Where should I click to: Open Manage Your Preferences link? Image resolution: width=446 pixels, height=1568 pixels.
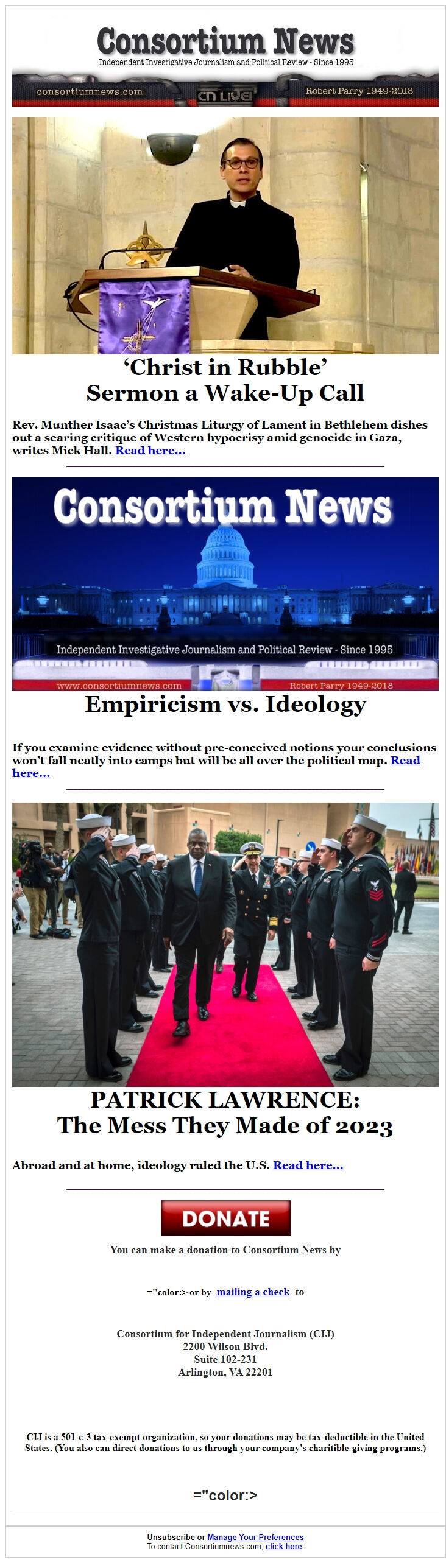pyautogui.click(x=255, y=1537)
